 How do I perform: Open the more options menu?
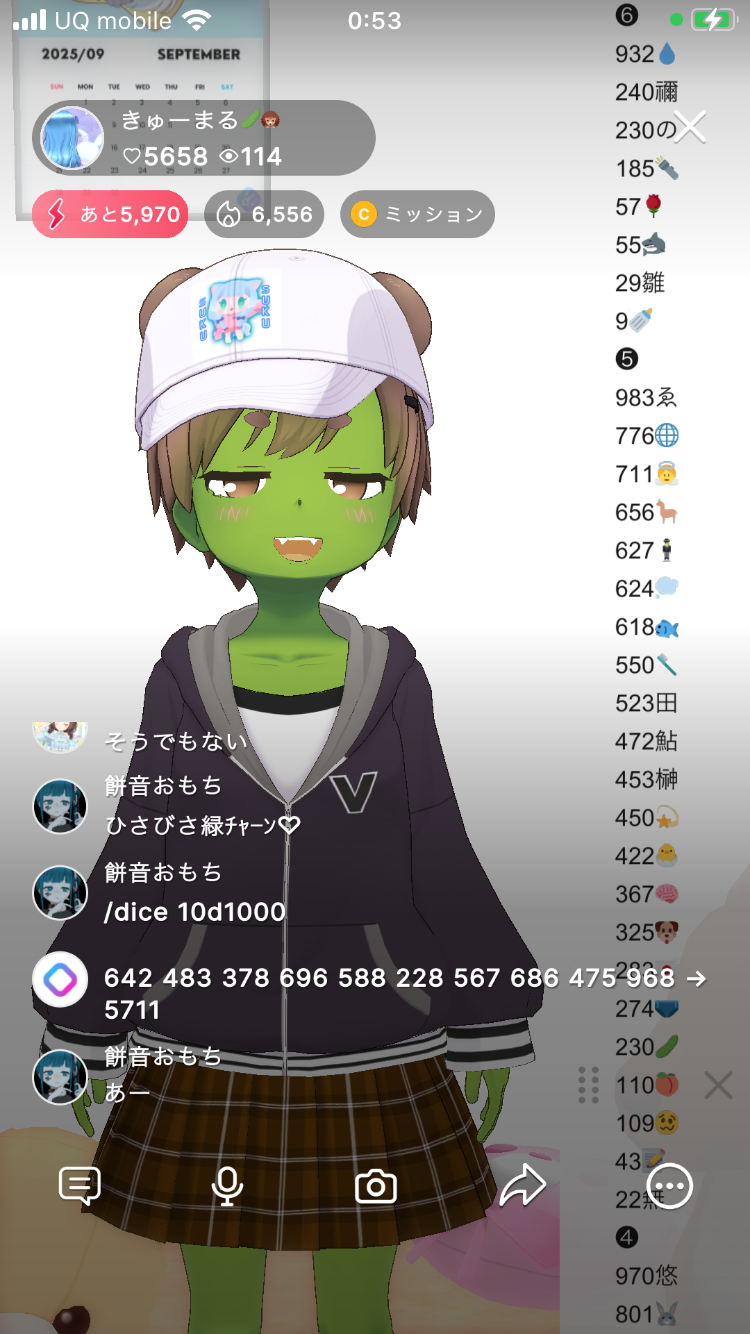pos(669,1186)
